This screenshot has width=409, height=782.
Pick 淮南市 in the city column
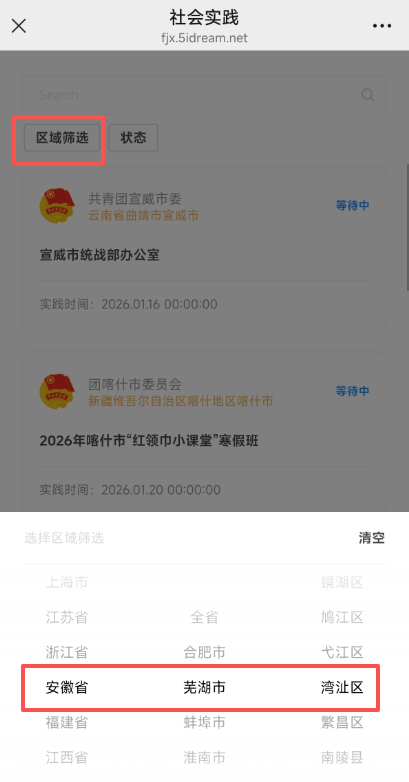[204, 758]
